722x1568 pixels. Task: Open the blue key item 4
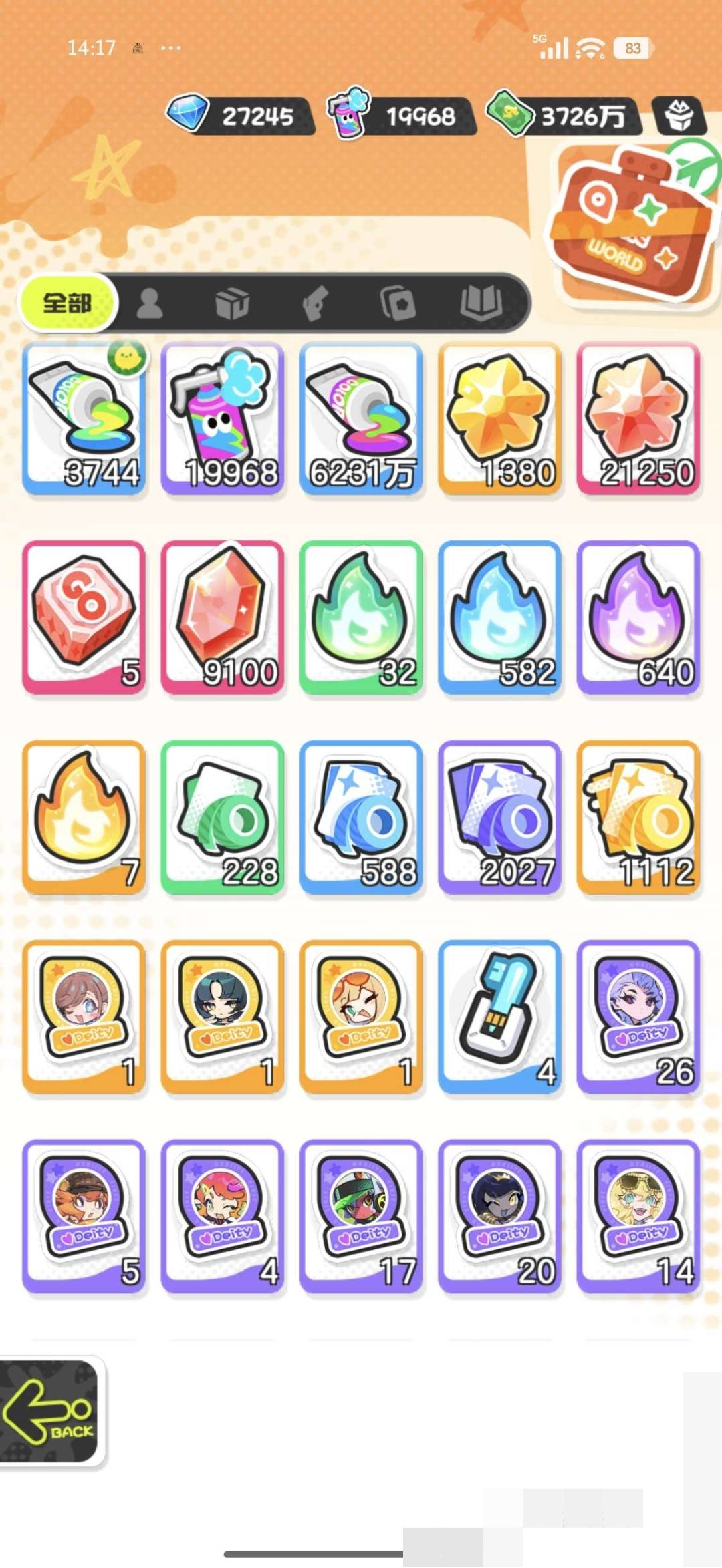point(499,1016)
